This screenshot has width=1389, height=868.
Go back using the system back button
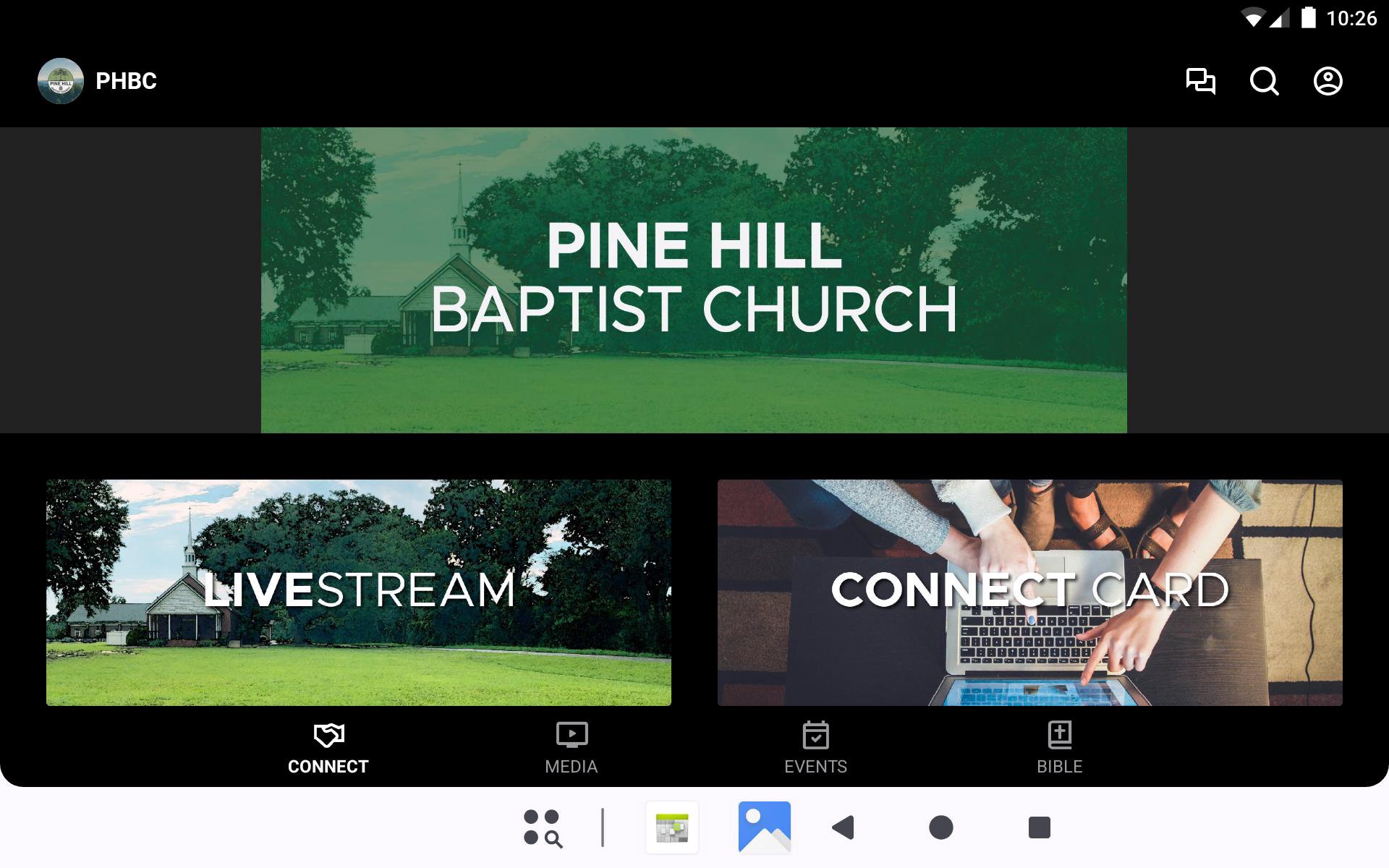[844, 827]
